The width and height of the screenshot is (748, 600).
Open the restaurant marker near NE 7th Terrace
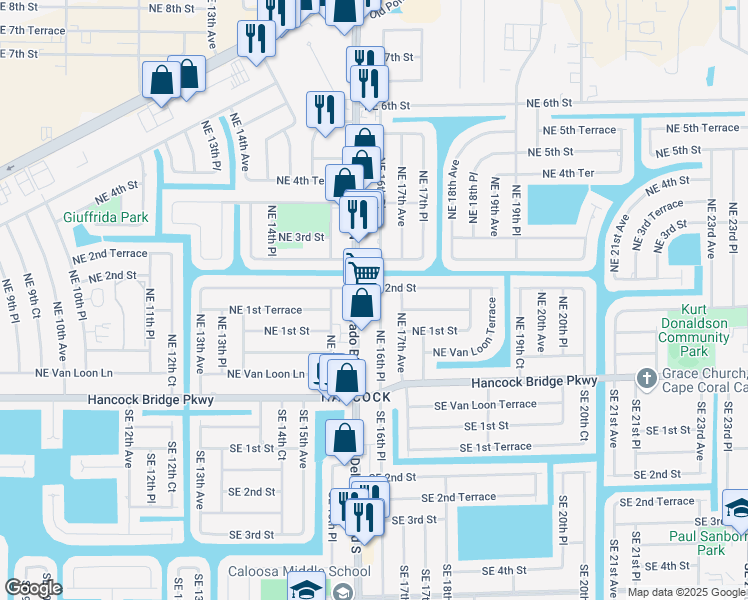[x=256, y=39]
